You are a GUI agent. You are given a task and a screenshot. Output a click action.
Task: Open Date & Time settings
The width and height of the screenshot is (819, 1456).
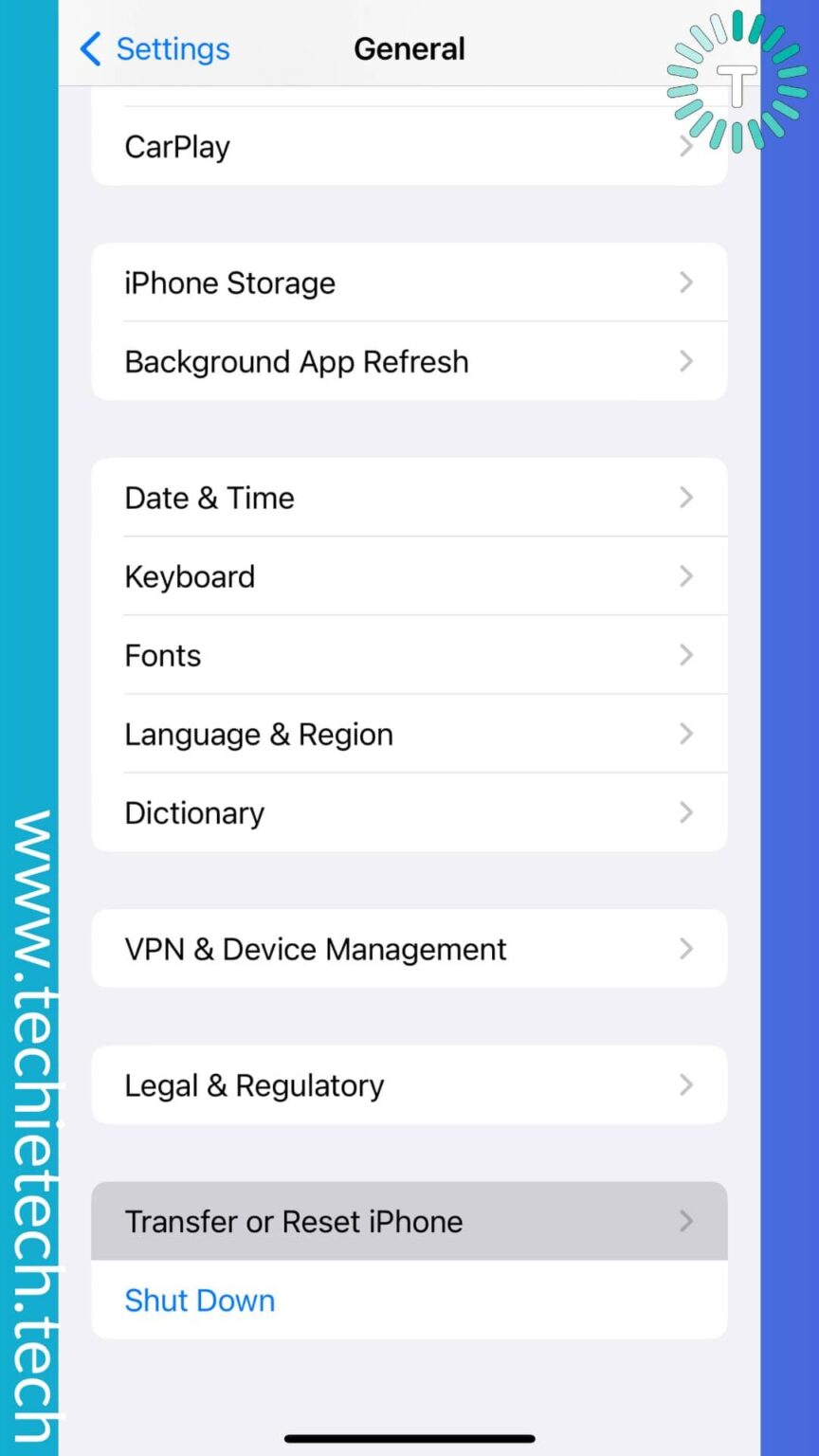[409, 498]
